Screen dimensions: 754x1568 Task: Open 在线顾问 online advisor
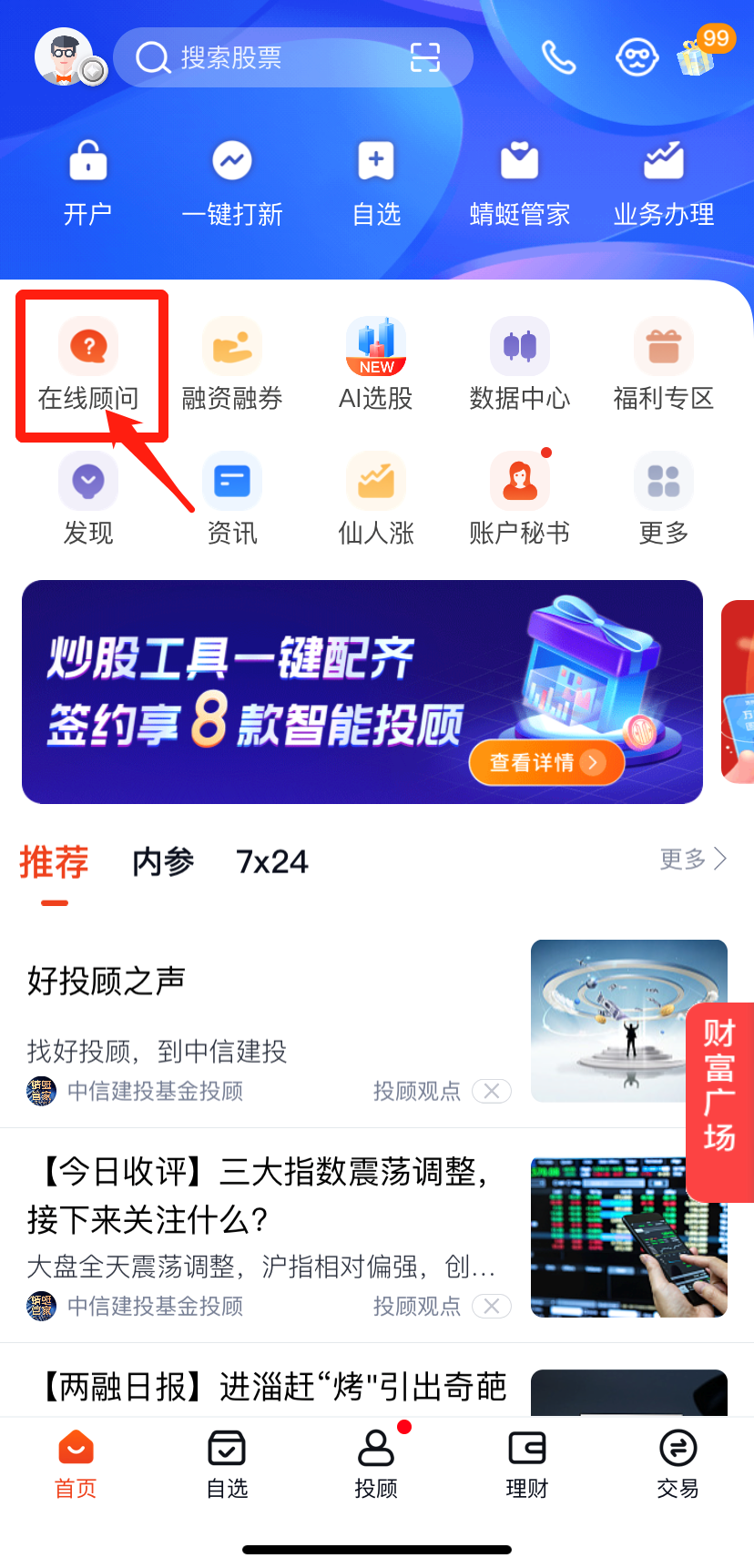pos(88,364)
